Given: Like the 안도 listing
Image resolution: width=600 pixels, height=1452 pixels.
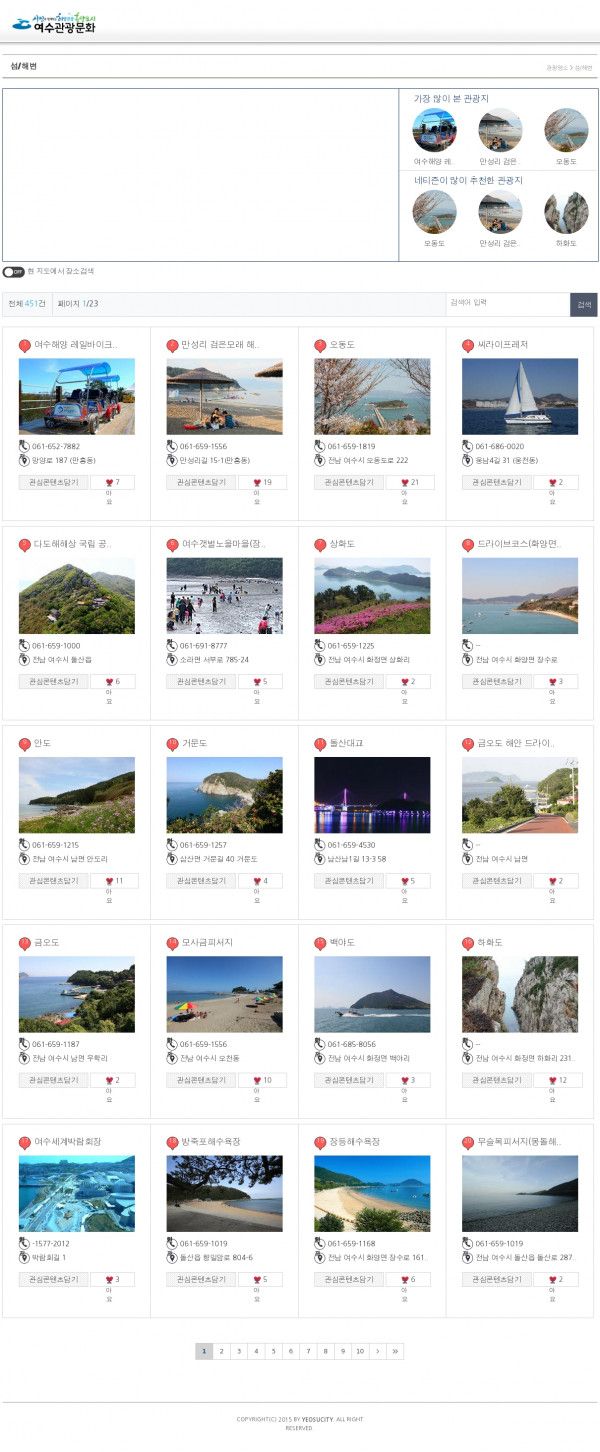Looking at the screenshot, I should 115,881.
